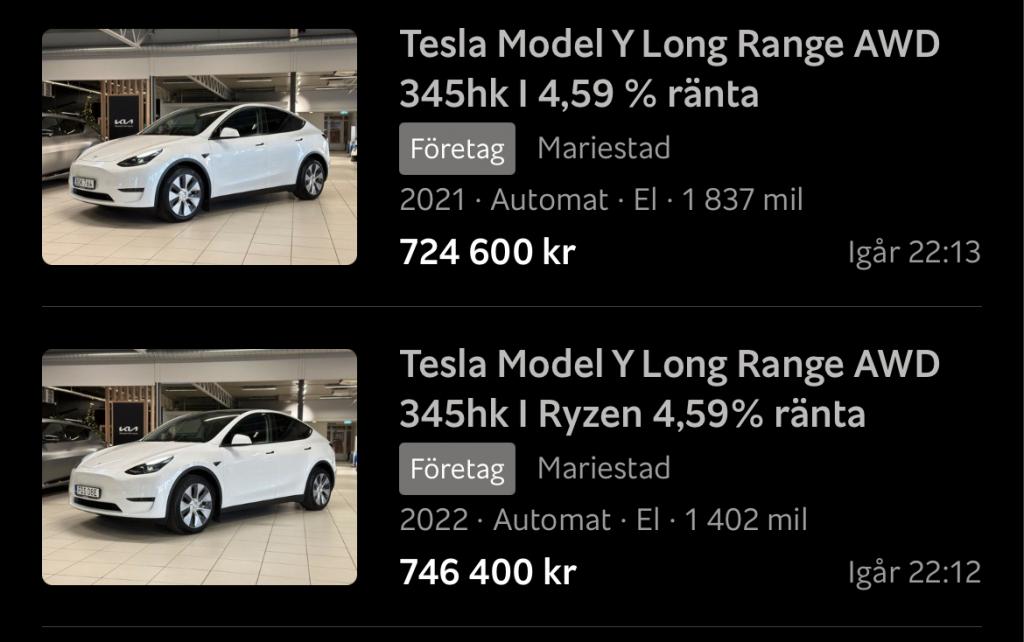Open the 2022 Tesla Model Y Ryzen listing

click(669, 390)
